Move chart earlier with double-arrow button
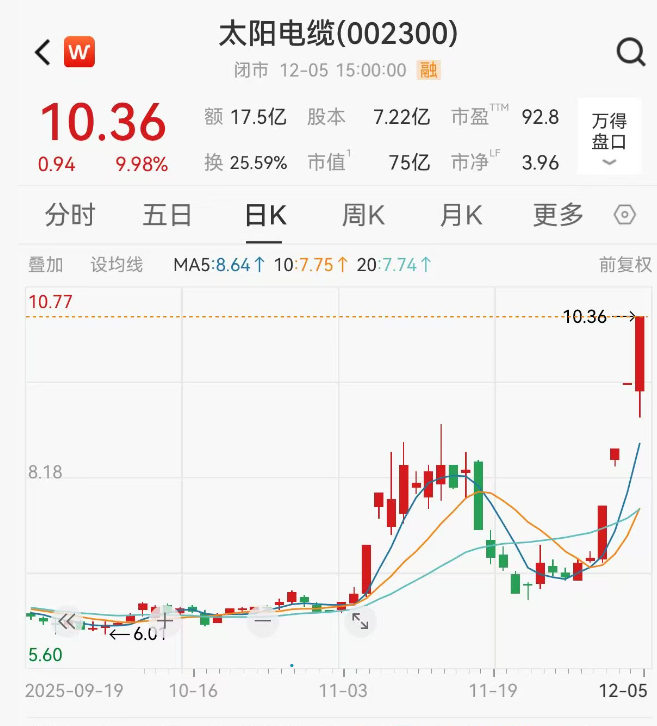The image size is (657, 726). click(66, 621)
